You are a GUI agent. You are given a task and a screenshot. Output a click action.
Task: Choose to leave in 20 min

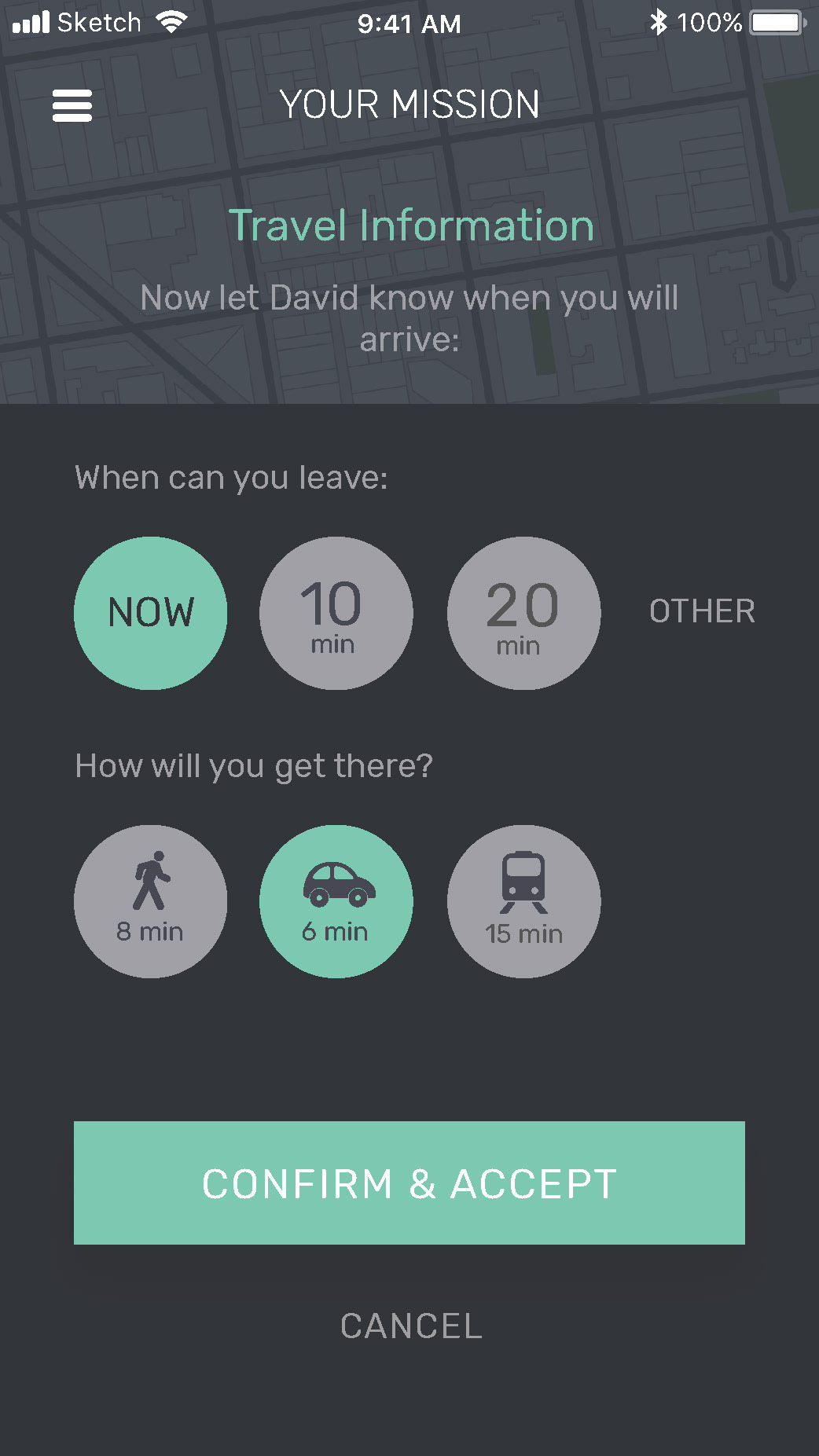pyautogui.click(x=523, y=613)
